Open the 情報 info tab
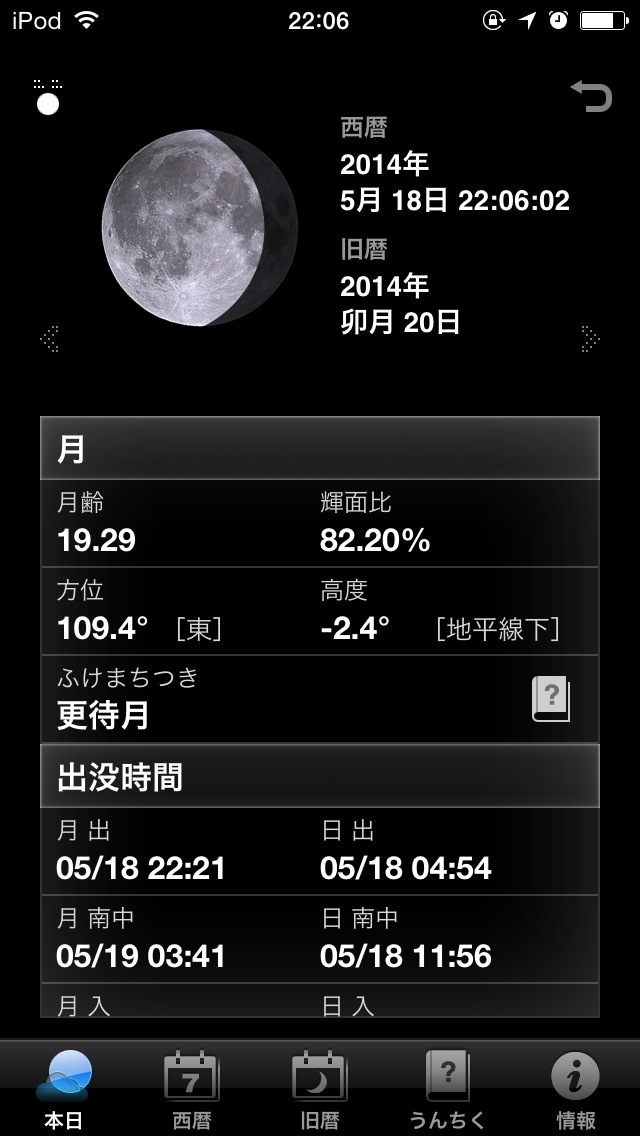 (x=575, y=1089)
